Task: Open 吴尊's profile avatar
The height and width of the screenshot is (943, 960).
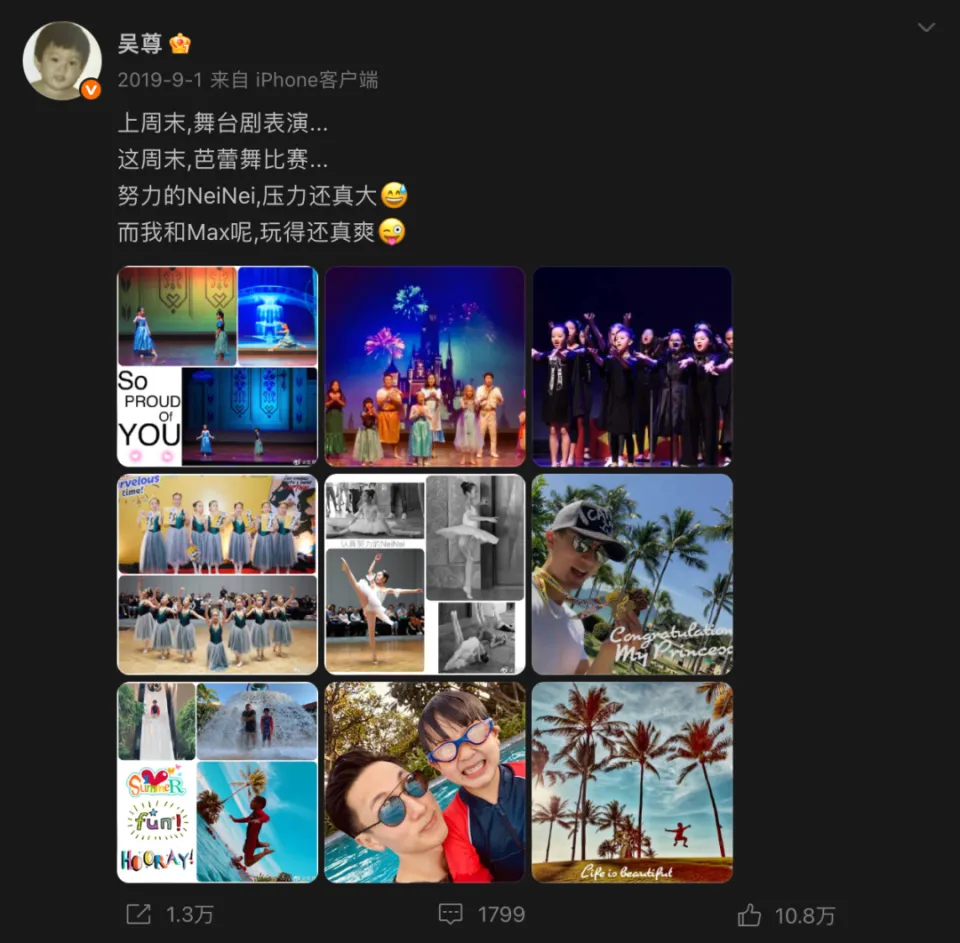Action: (62, 61)
